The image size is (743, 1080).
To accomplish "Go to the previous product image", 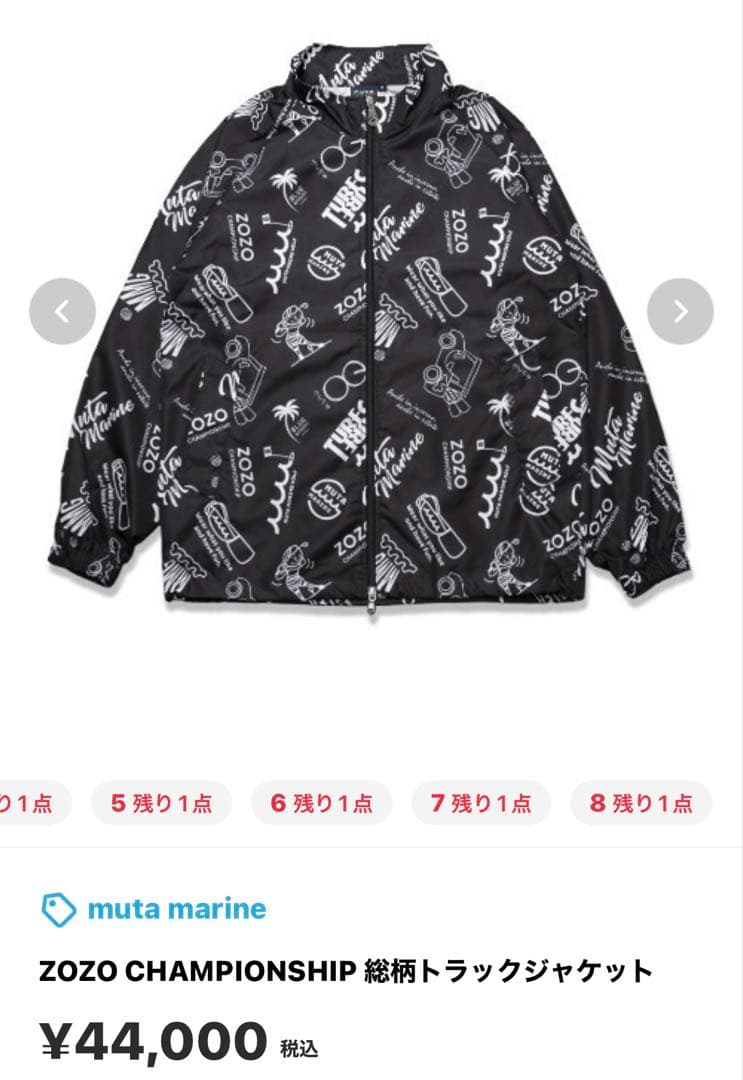I will click(x=62, y=311).
